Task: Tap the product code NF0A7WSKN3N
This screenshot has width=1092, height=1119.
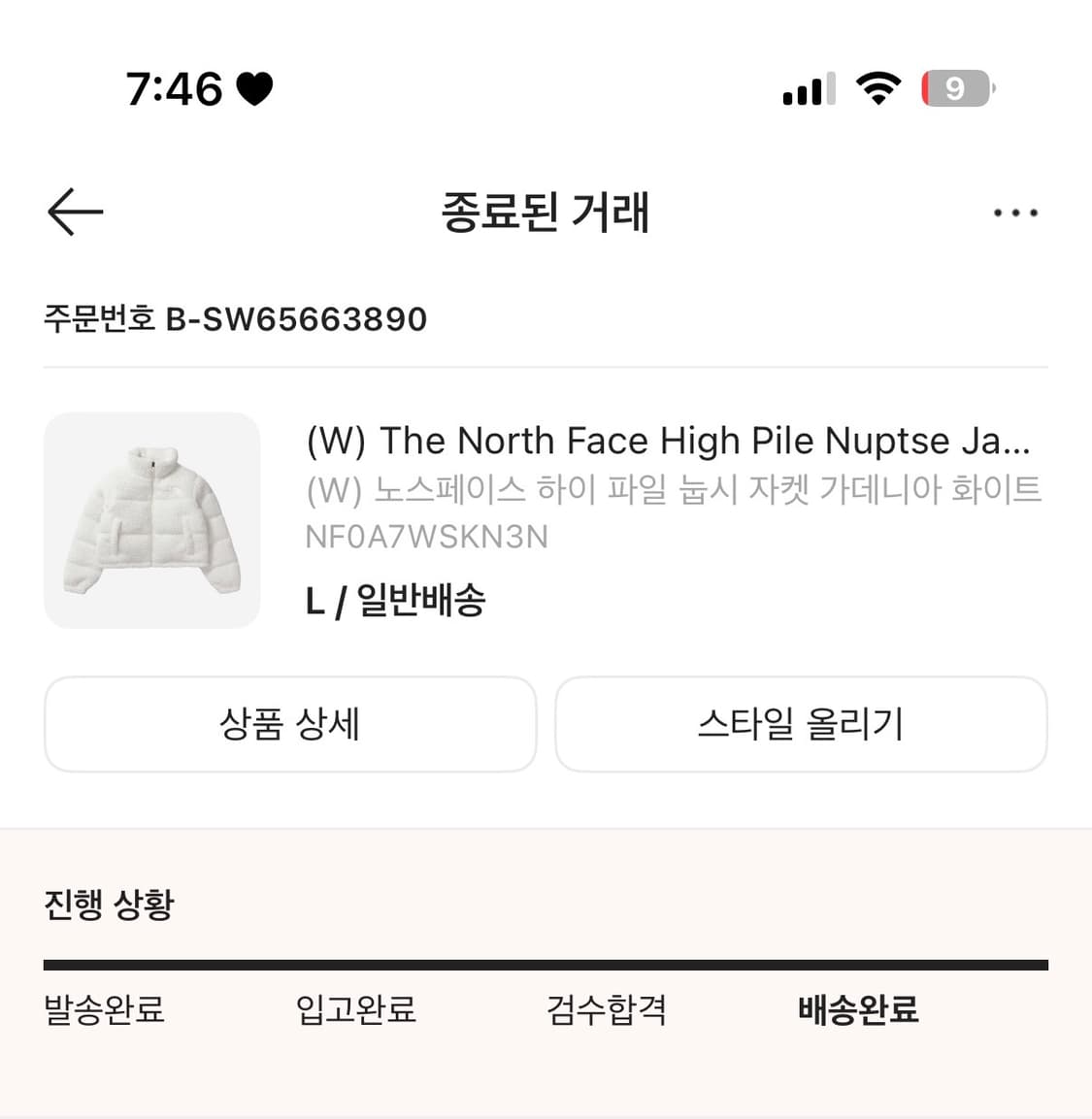Action: (x=427, y=536)
